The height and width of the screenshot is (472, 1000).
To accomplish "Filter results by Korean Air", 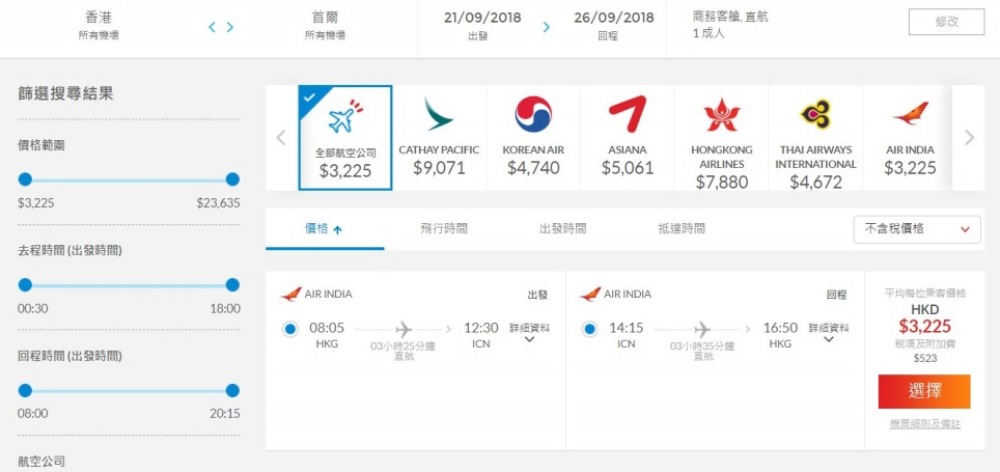I will click(x=533, y=137).
